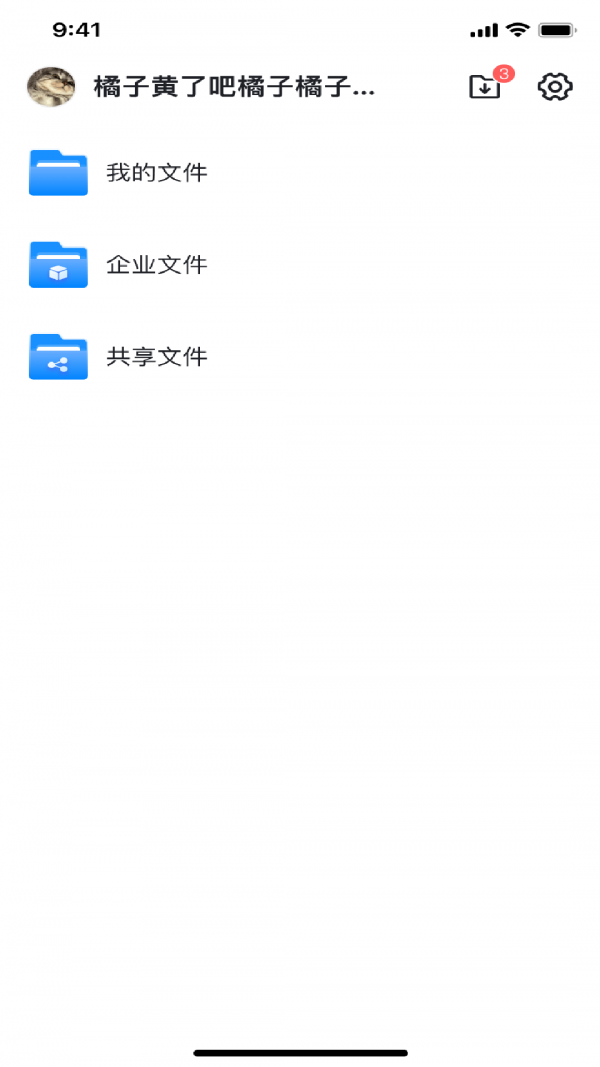Open the settings gear
The height and width of the screenshot is (1067, 600).
pos(555,87)
